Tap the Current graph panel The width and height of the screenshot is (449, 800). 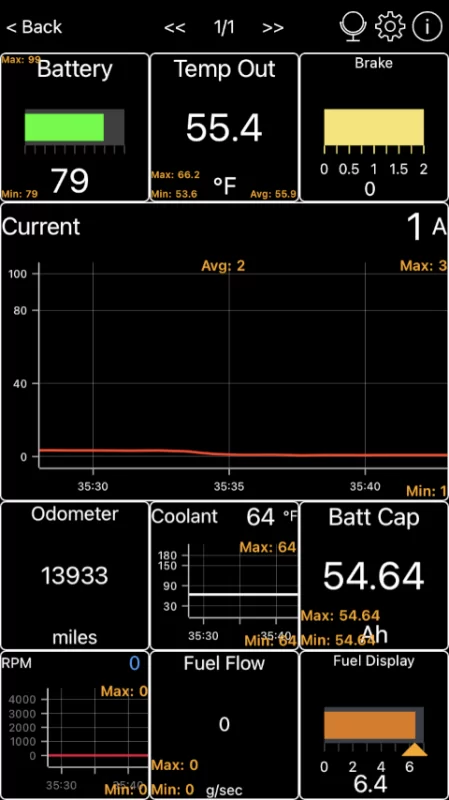[224, 351]
